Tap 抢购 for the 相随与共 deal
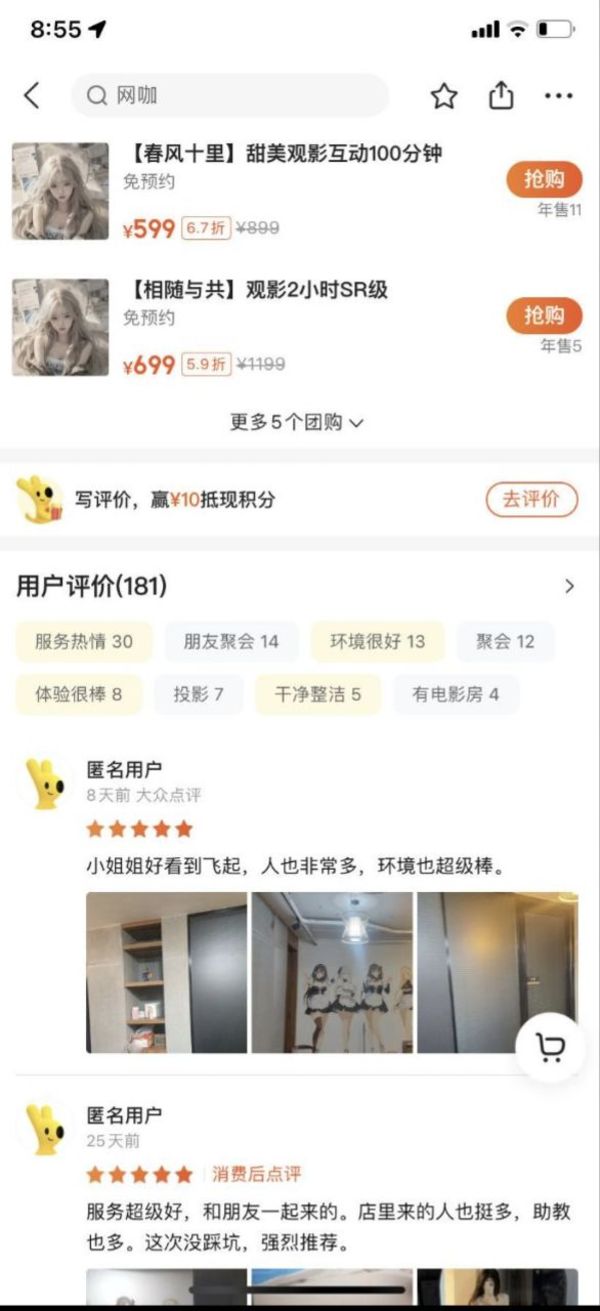The image size is (600, 1311). point(544,316)
